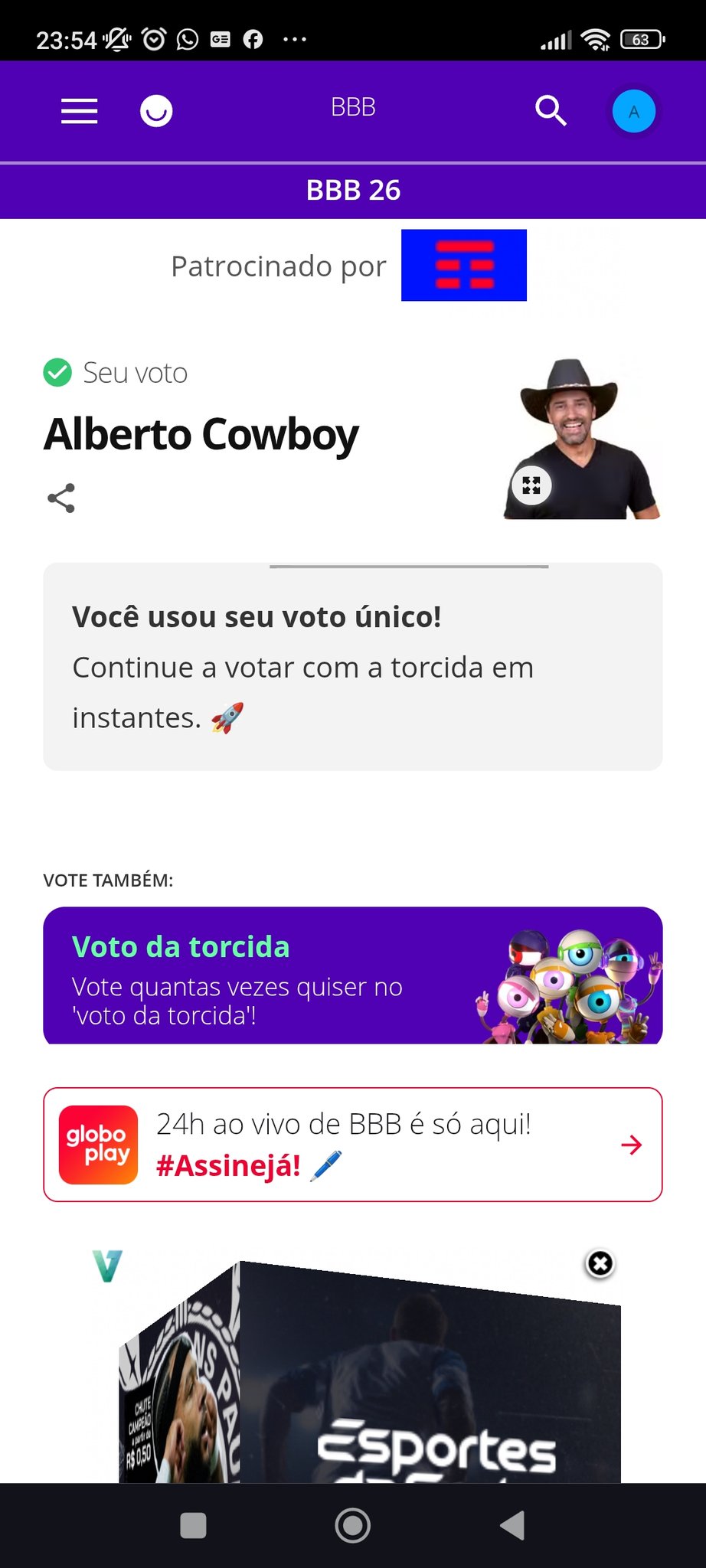
Task: Open the TIM sponsor logo
Action: tap(464, 265)
